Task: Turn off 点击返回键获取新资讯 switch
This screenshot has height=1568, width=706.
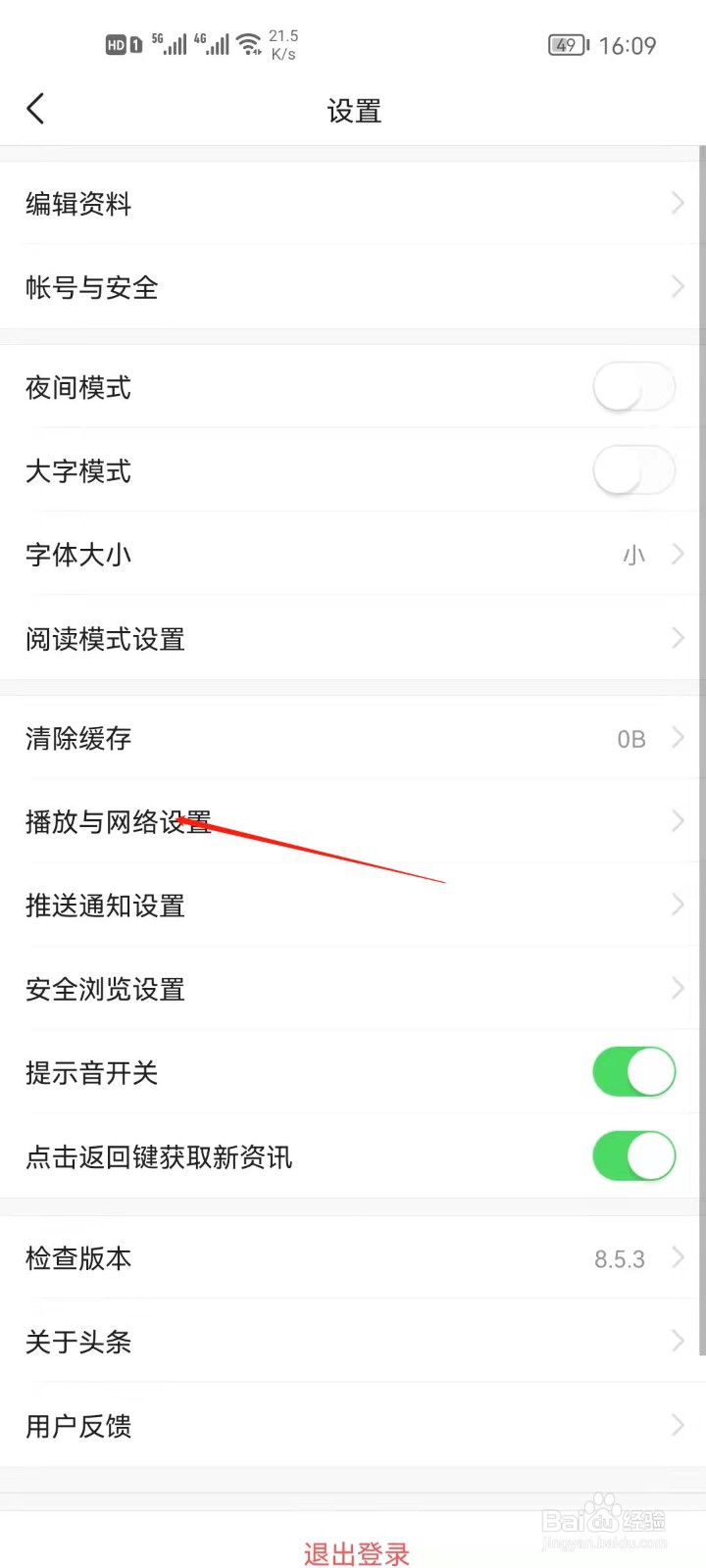Action: (633, 1156)
